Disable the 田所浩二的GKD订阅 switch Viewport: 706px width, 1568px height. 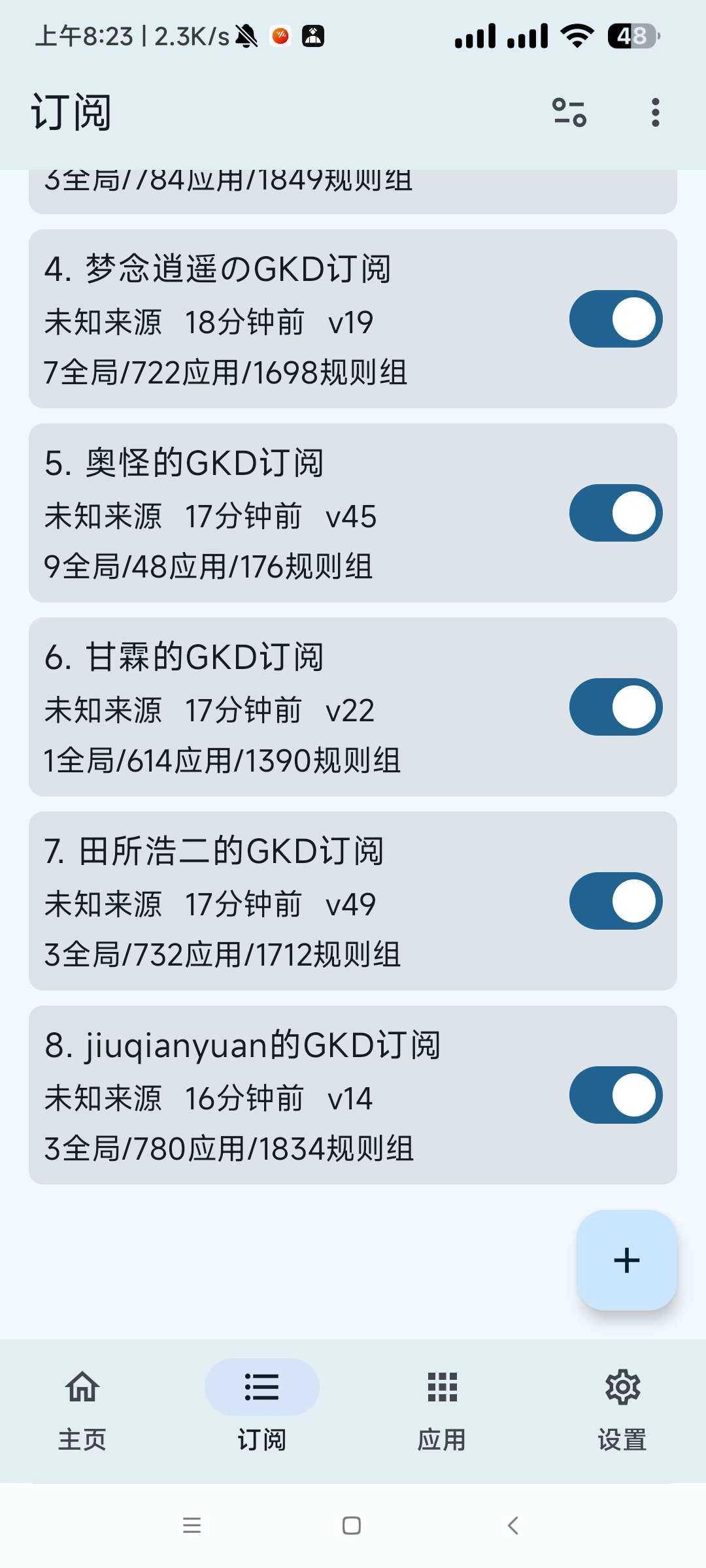click(615, 900)
